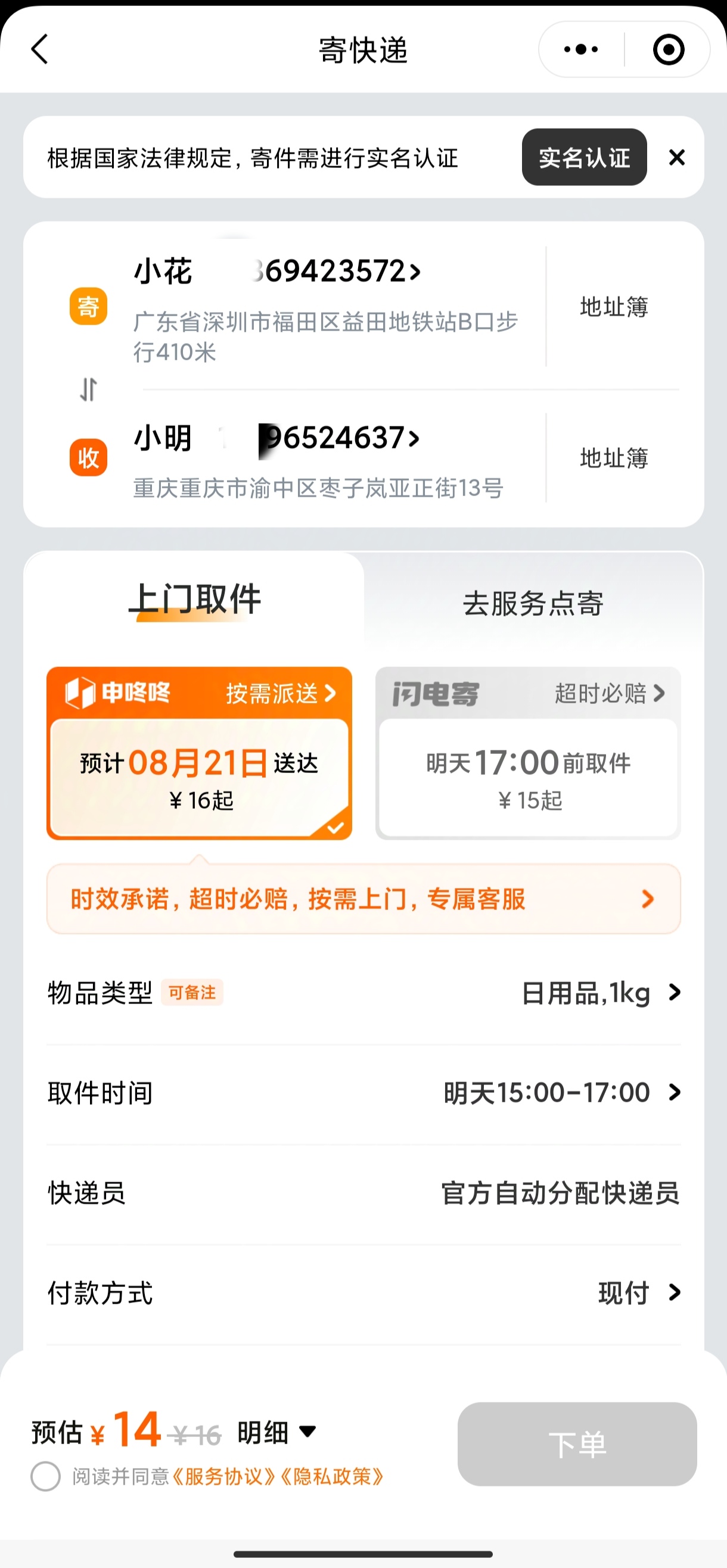Screen dimensions: 727x1568
Task: Change 取件时间 明天15:00-17:00
Action: coord(560,1093)
